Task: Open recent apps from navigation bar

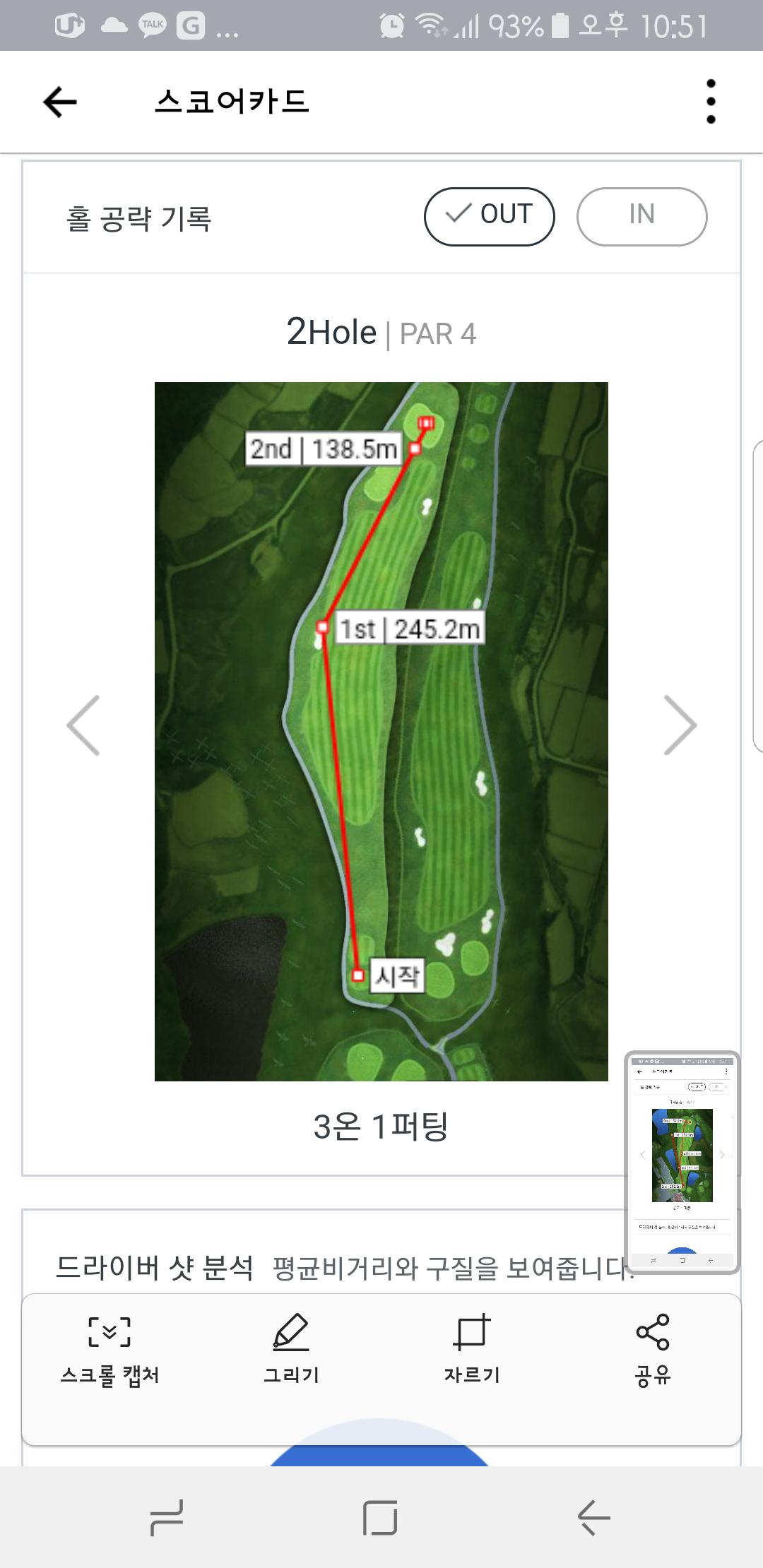Action: pyautogui.click(x=167, y=1517)
